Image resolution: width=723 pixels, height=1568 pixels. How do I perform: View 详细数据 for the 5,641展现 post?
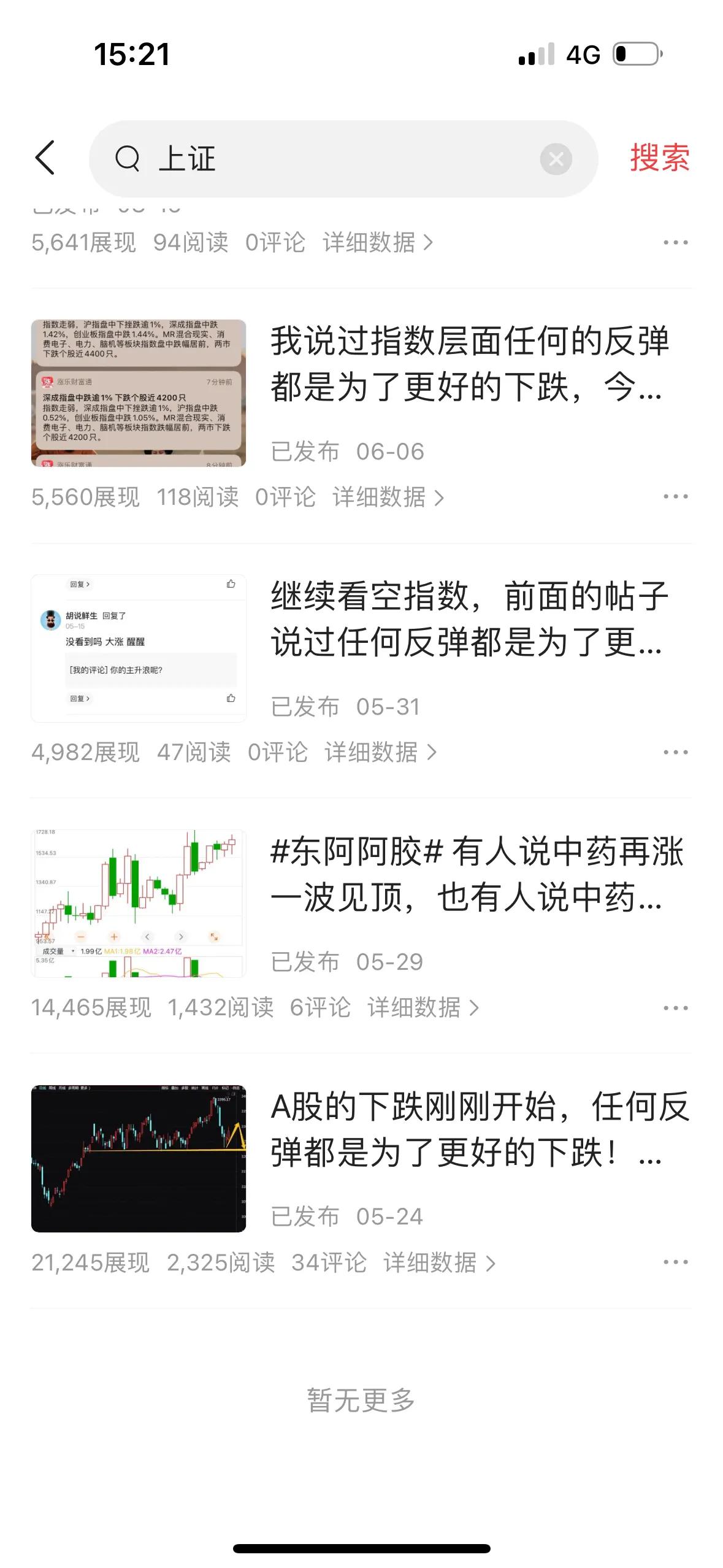point(378,242)
